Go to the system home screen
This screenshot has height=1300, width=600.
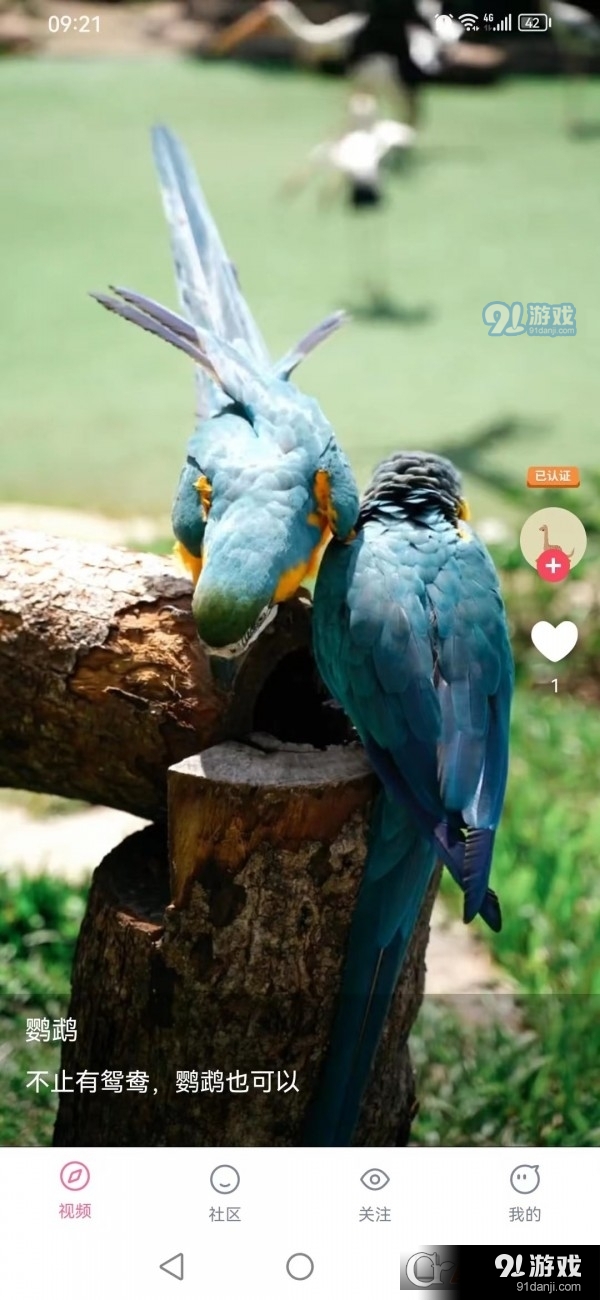[x=300, y=1266]
